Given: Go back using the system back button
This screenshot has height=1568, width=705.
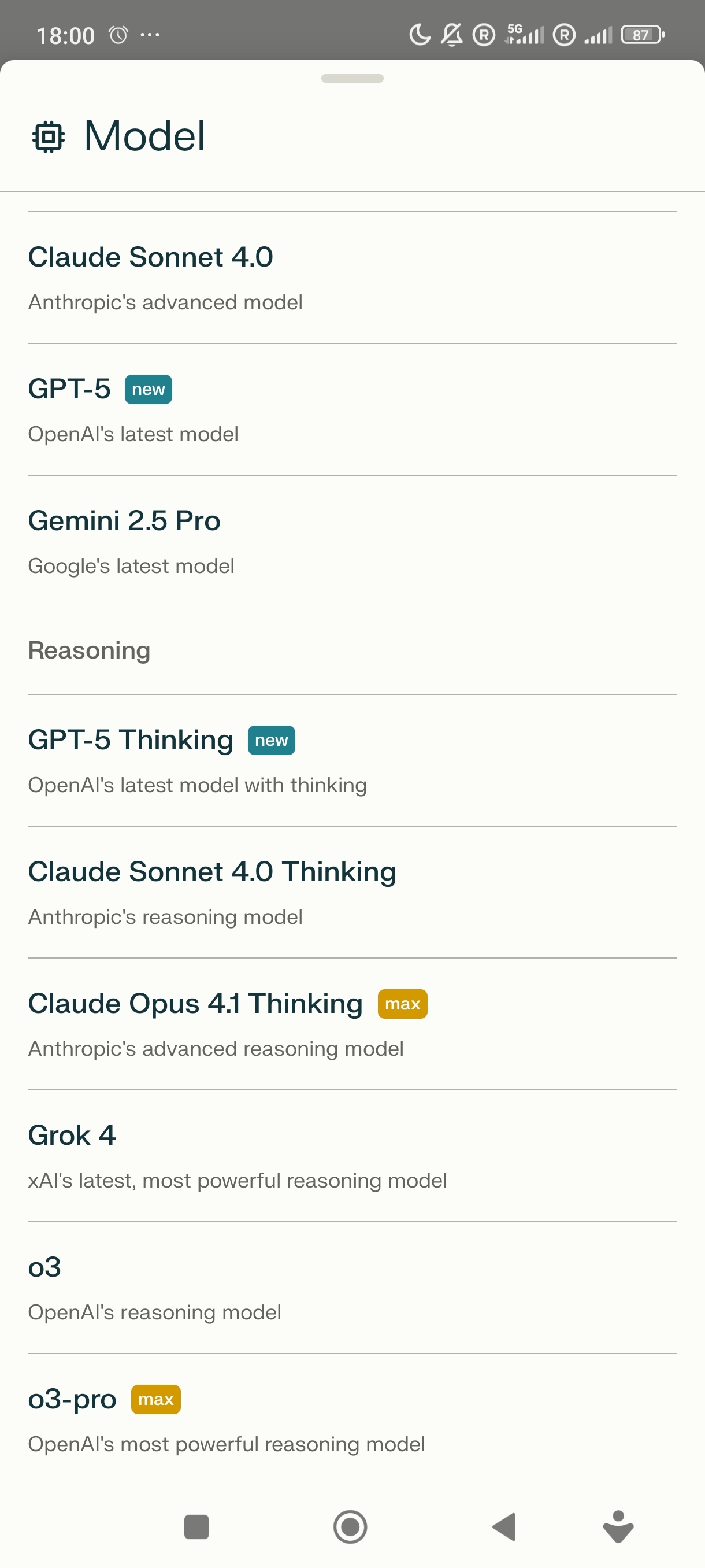Looking at the screenshot, I should coord(504,1526).
